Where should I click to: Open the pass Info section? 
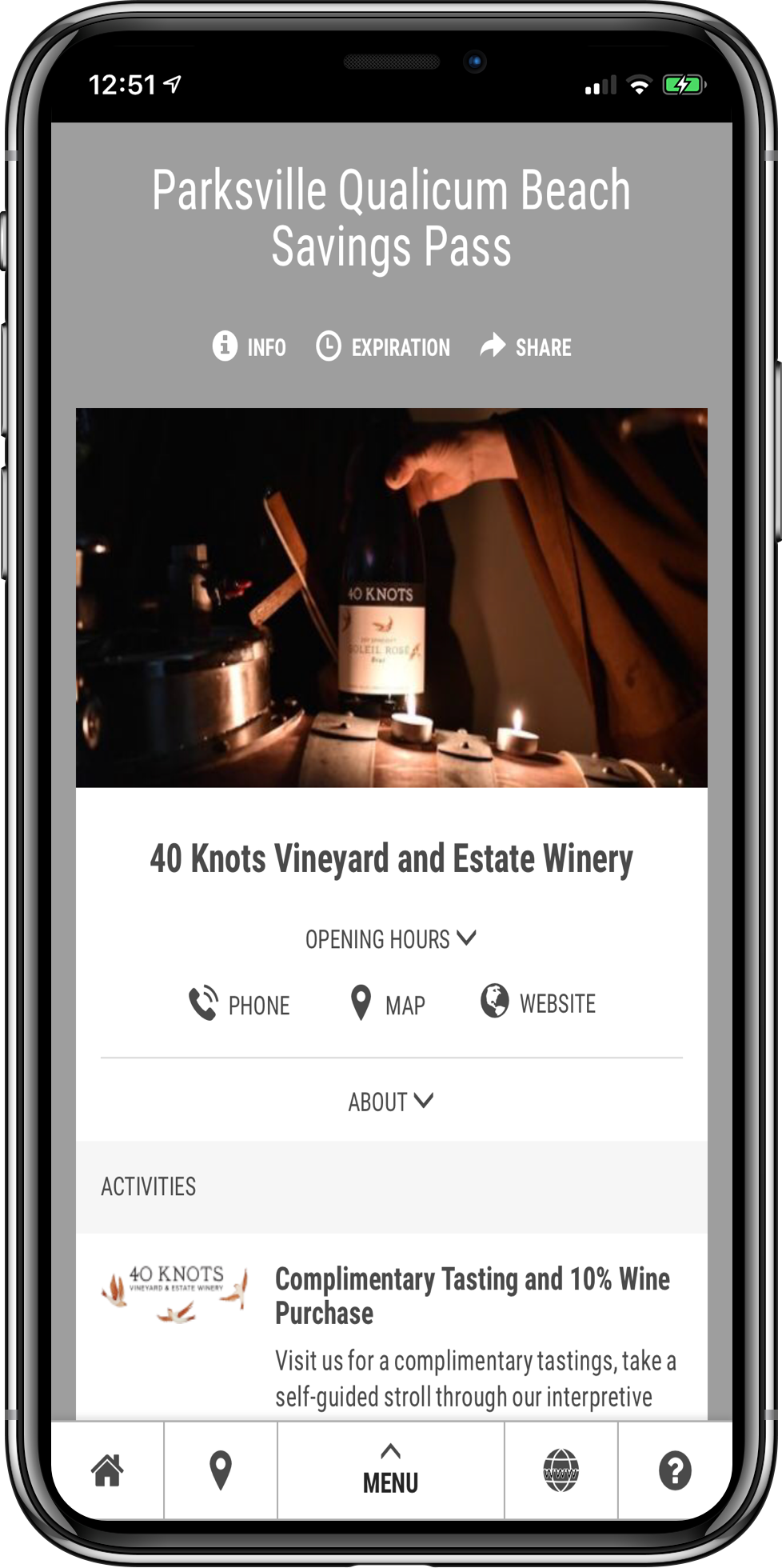tap(249, 347)
